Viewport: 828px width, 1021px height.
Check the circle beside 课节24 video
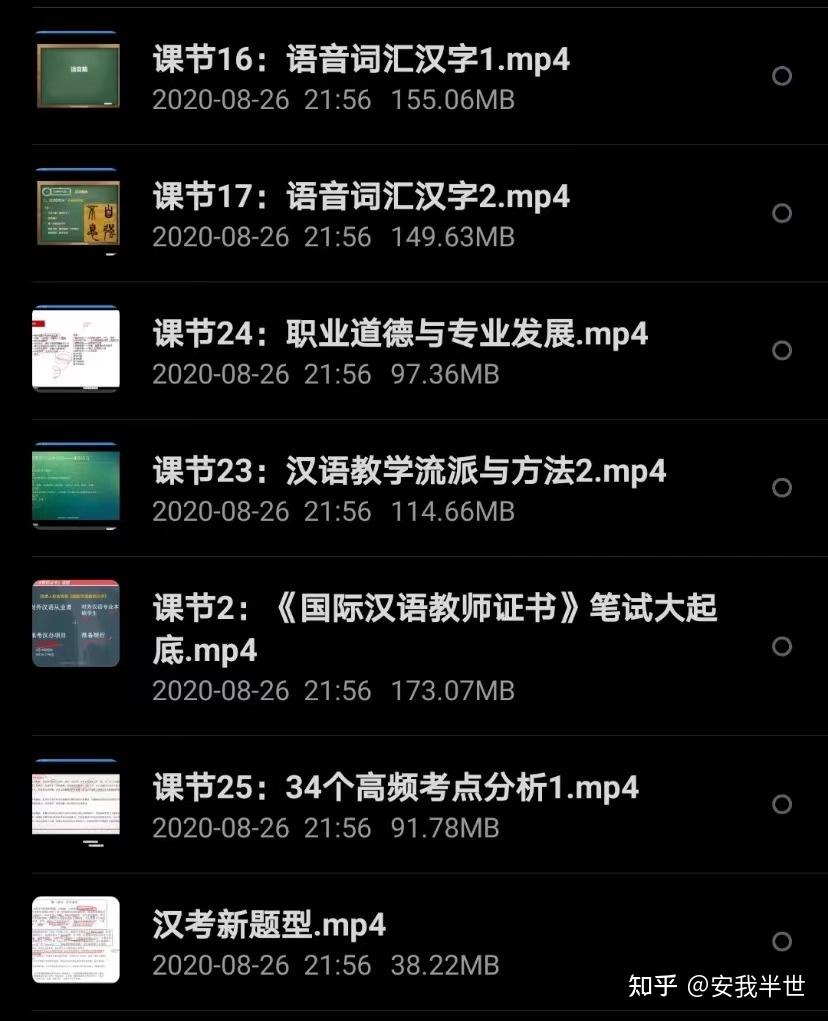781,350
